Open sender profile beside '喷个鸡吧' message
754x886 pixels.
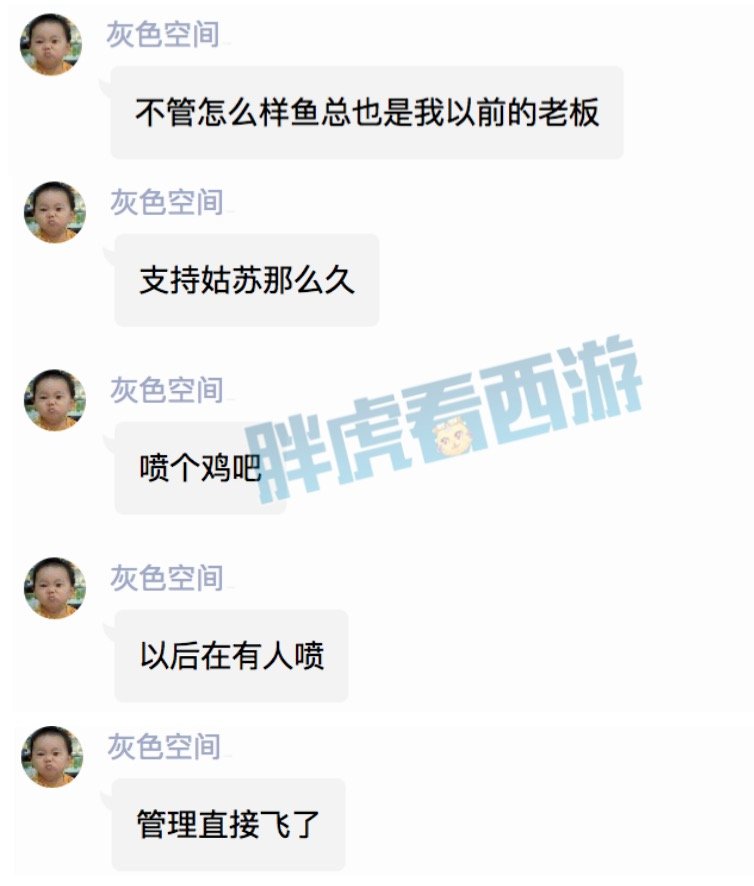coord(55,400)
